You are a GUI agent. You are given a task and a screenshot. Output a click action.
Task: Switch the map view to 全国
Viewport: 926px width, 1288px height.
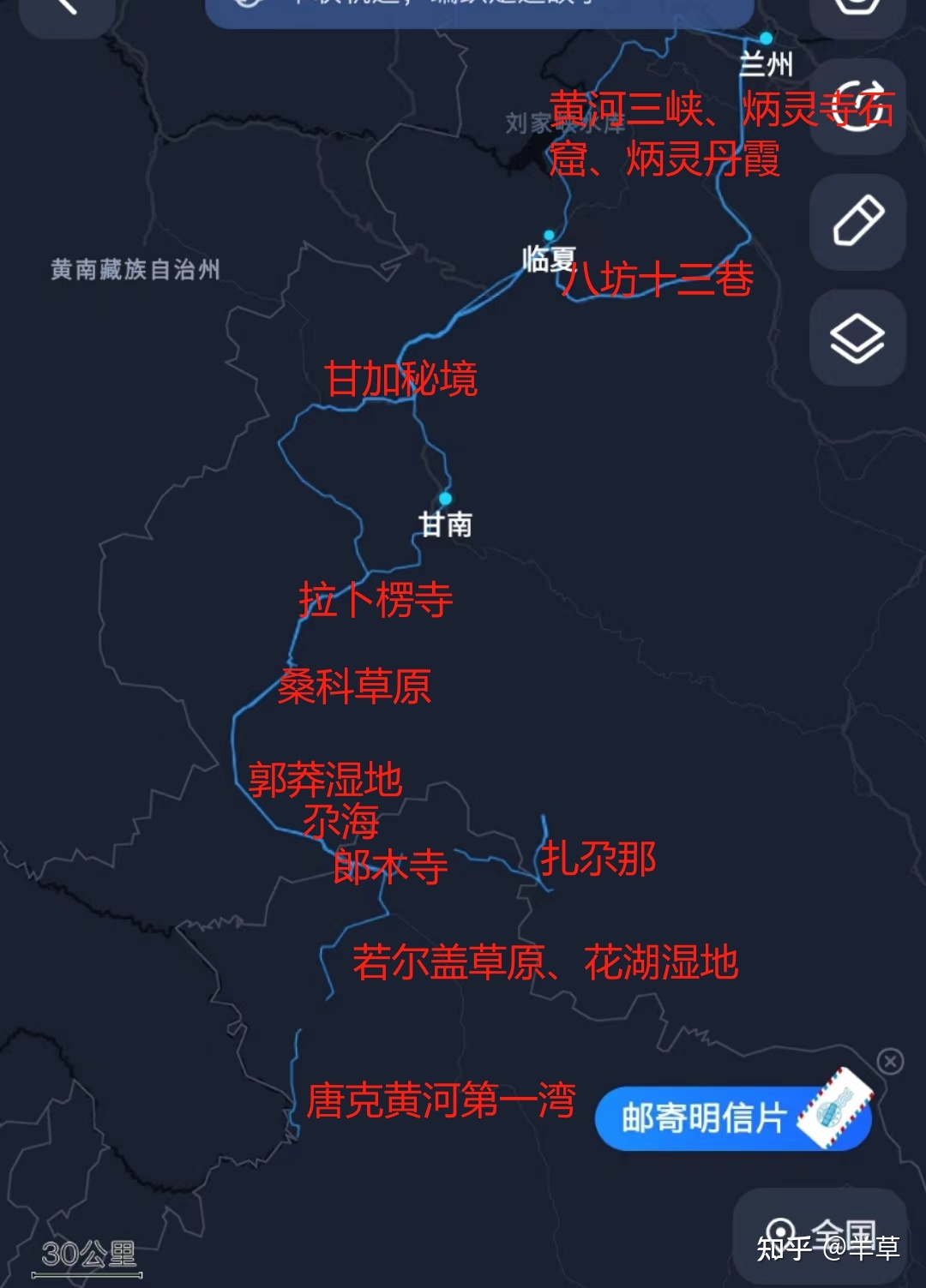pos(821,1235)
